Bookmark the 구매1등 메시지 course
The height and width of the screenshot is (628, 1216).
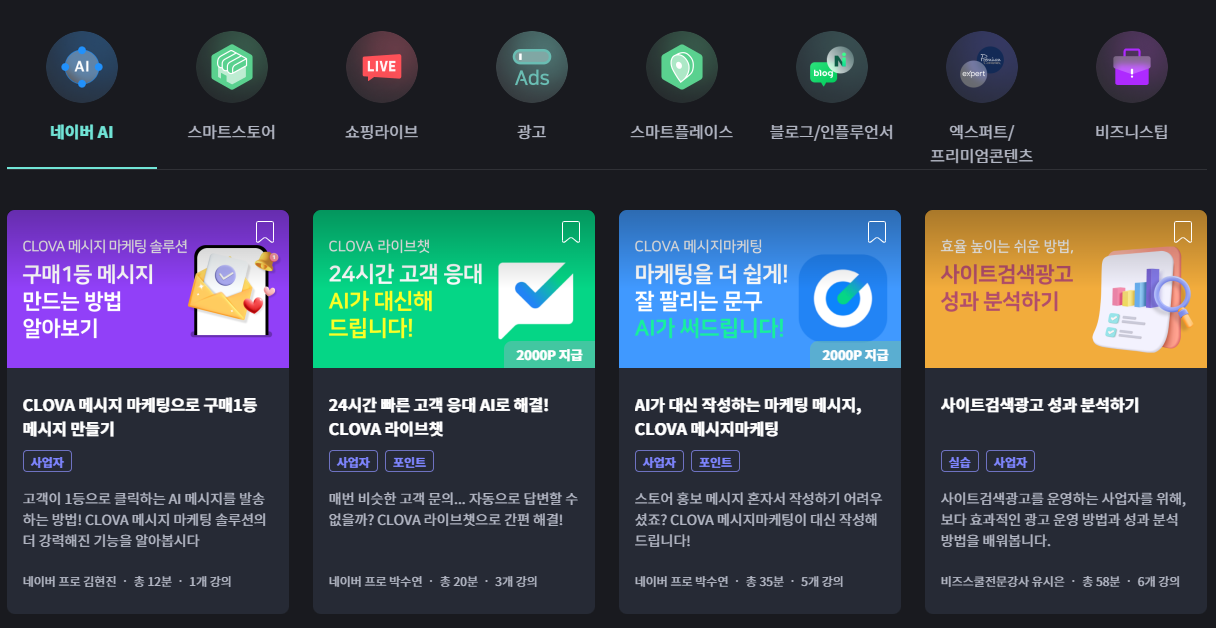(265, 232)
